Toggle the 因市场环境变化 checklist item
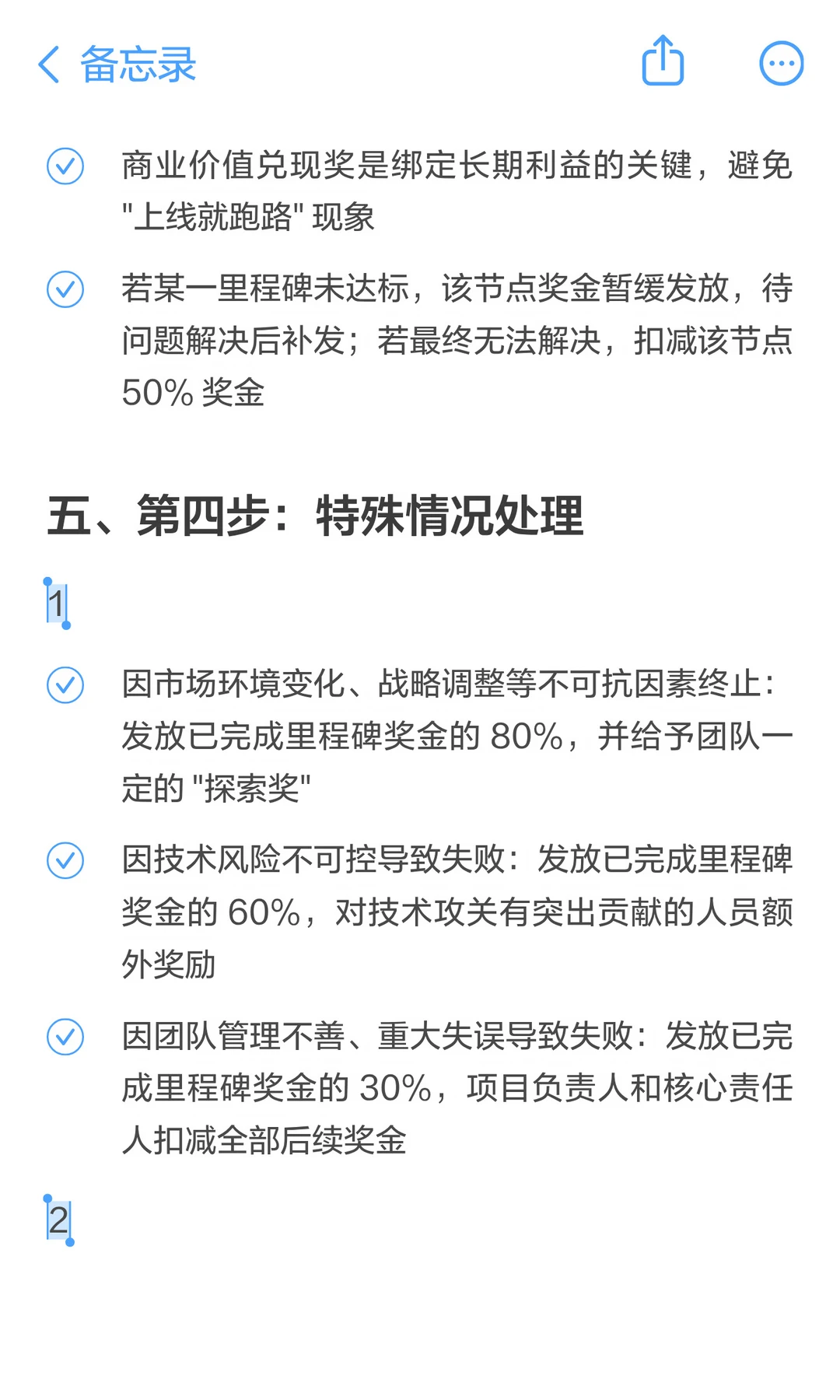The height and width of the screenshot is (1400, 840). 65,684
